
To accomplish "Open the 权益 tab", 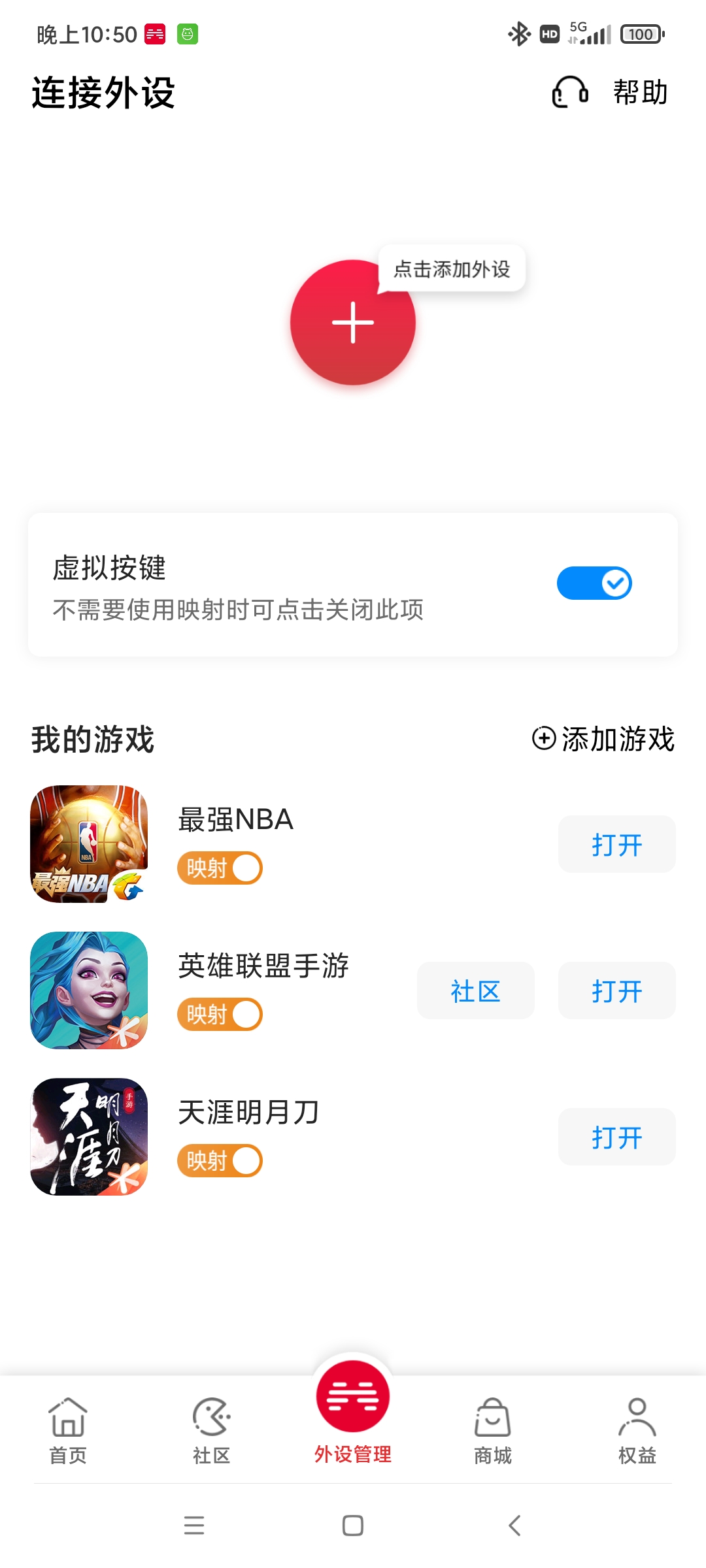I will pyautogui.click(x=637, y=1431).
